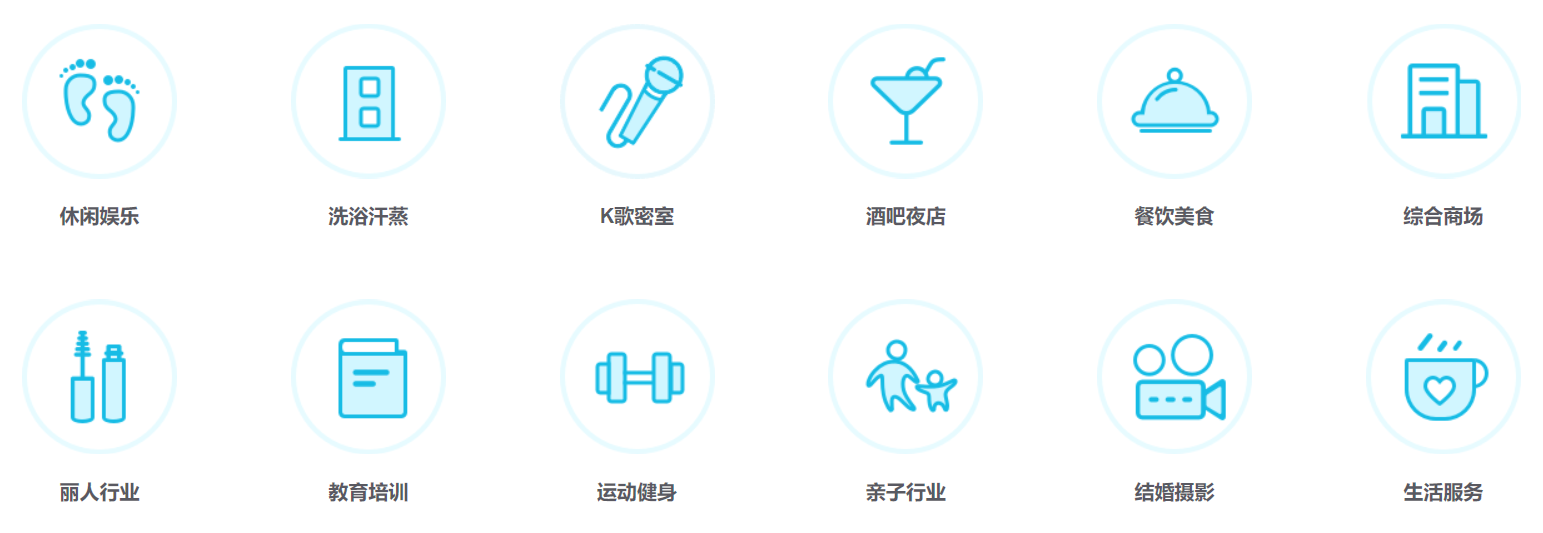Open the 餐饮美食 category
The height and width of the screenshot is (533, 1543).
click(1174, 102)
